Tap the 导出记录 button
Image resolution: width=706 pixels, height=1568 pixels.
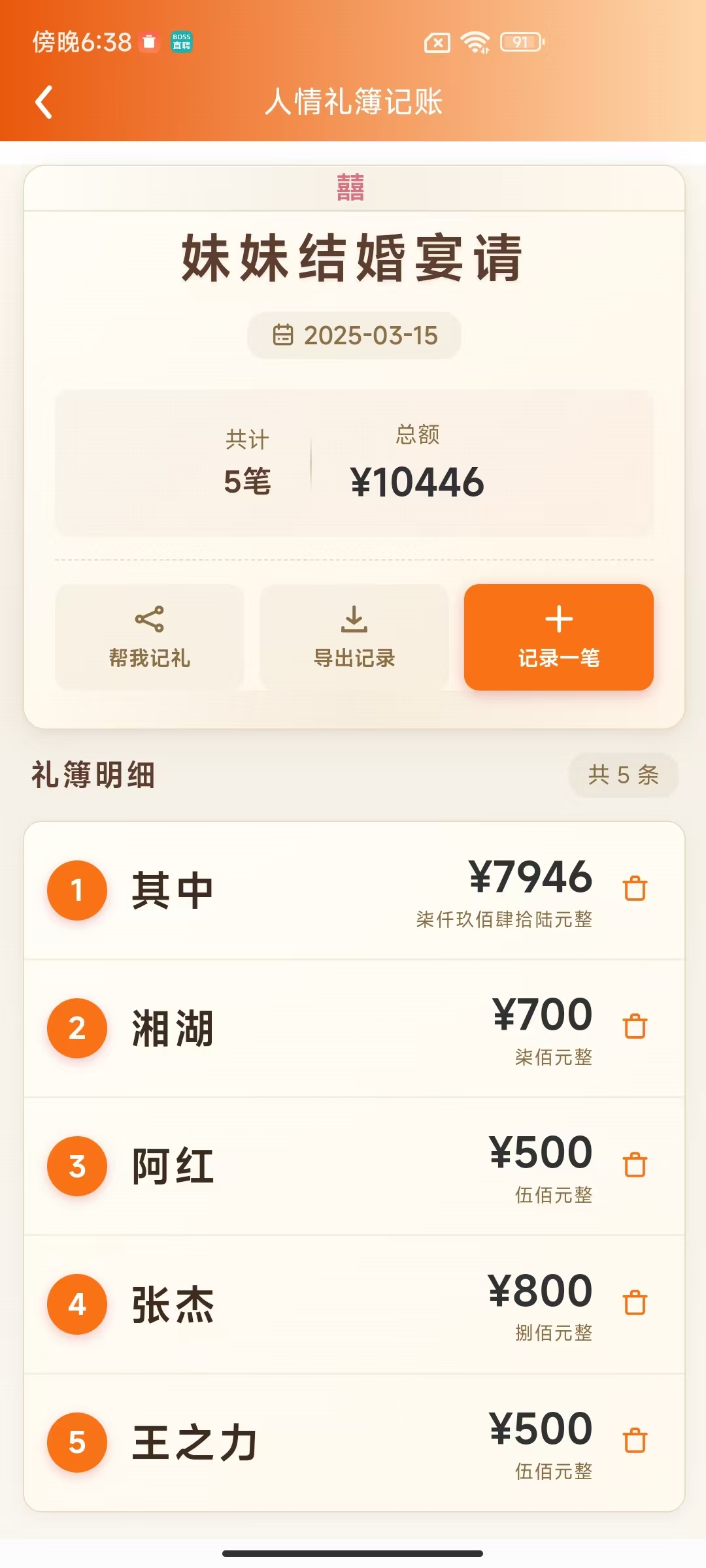[x=354, y=637]
